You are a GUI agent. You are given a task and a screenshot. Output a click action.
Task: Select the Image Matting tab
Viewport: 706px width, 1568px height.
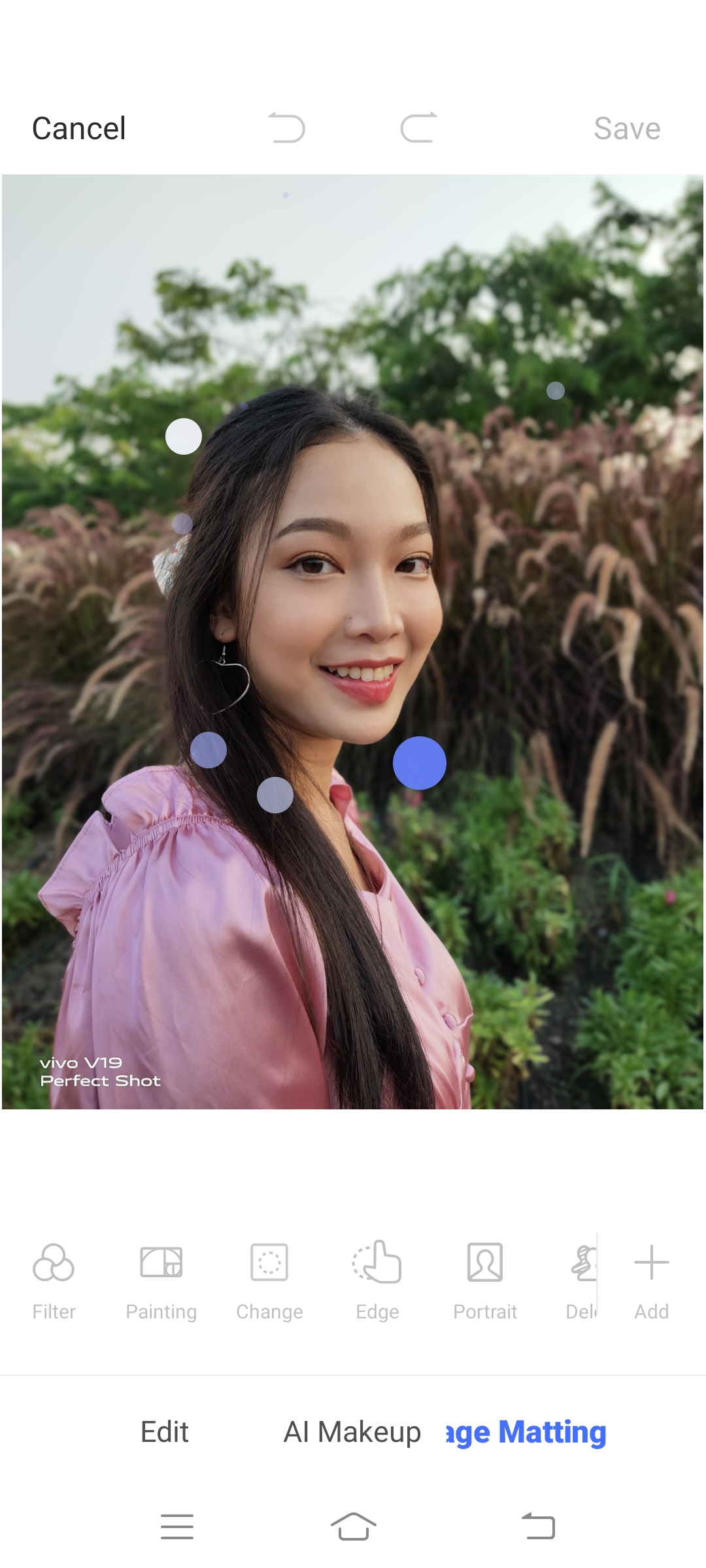point(527,1432)
